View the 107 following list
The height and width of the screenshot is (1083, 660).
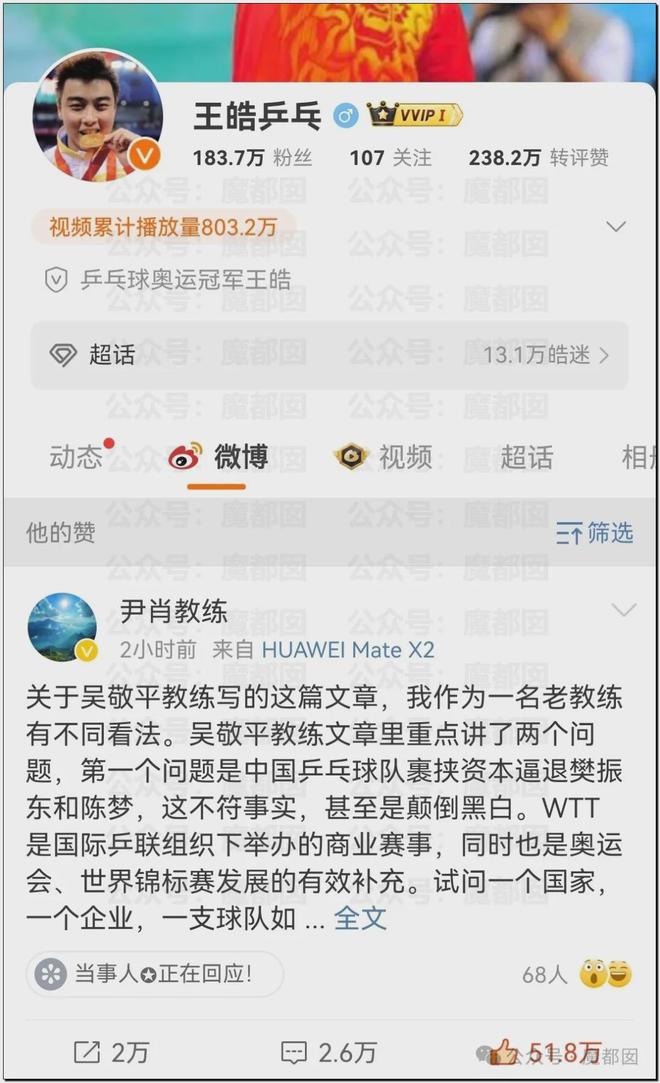pos(390,158)
